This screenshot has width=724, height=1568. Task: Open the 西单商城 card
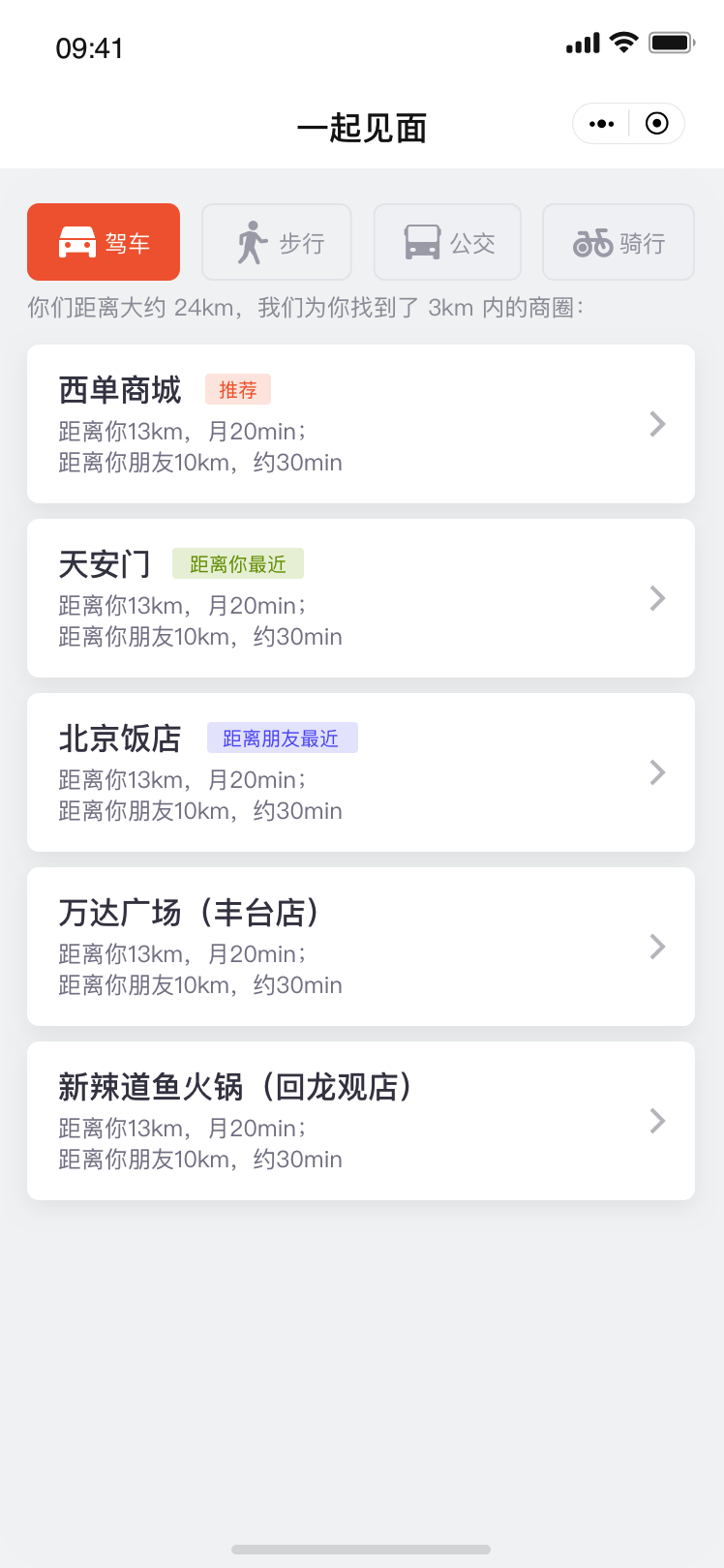(361, 424)
